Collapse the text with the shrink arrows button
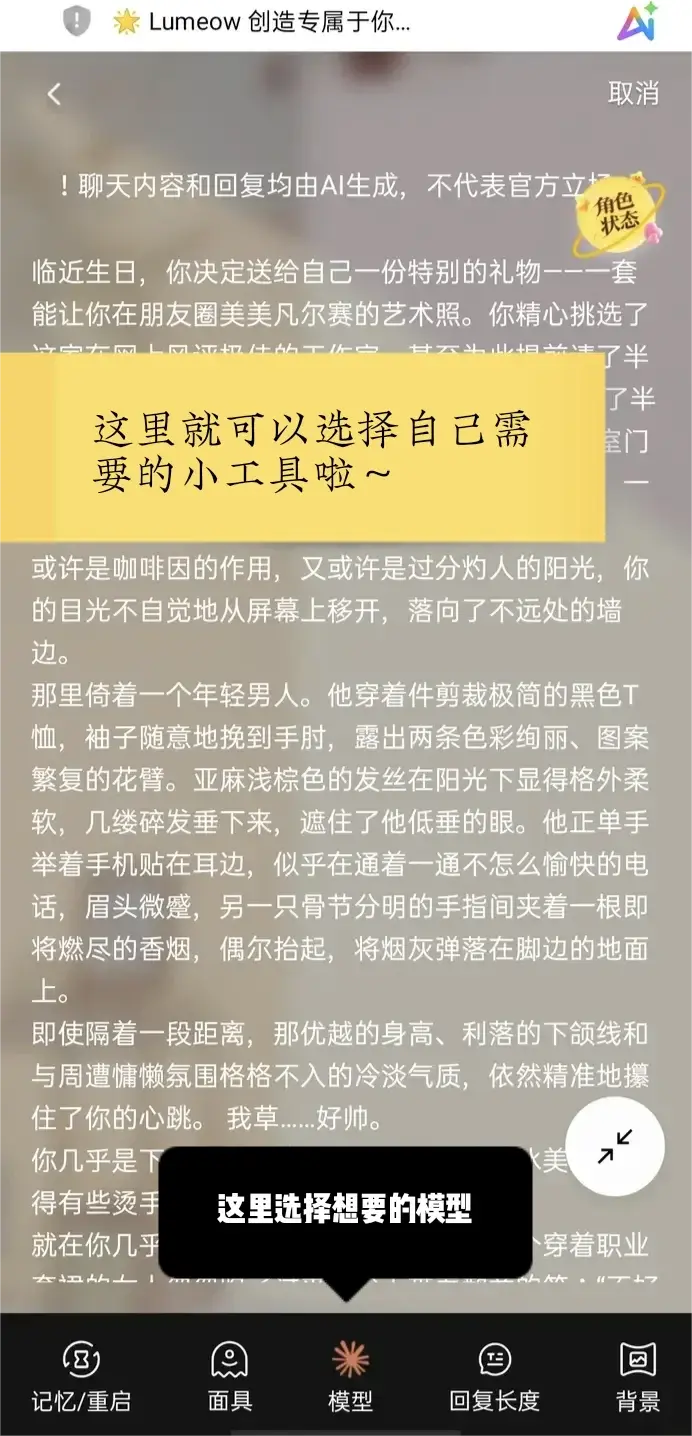 pos(615,1147)
